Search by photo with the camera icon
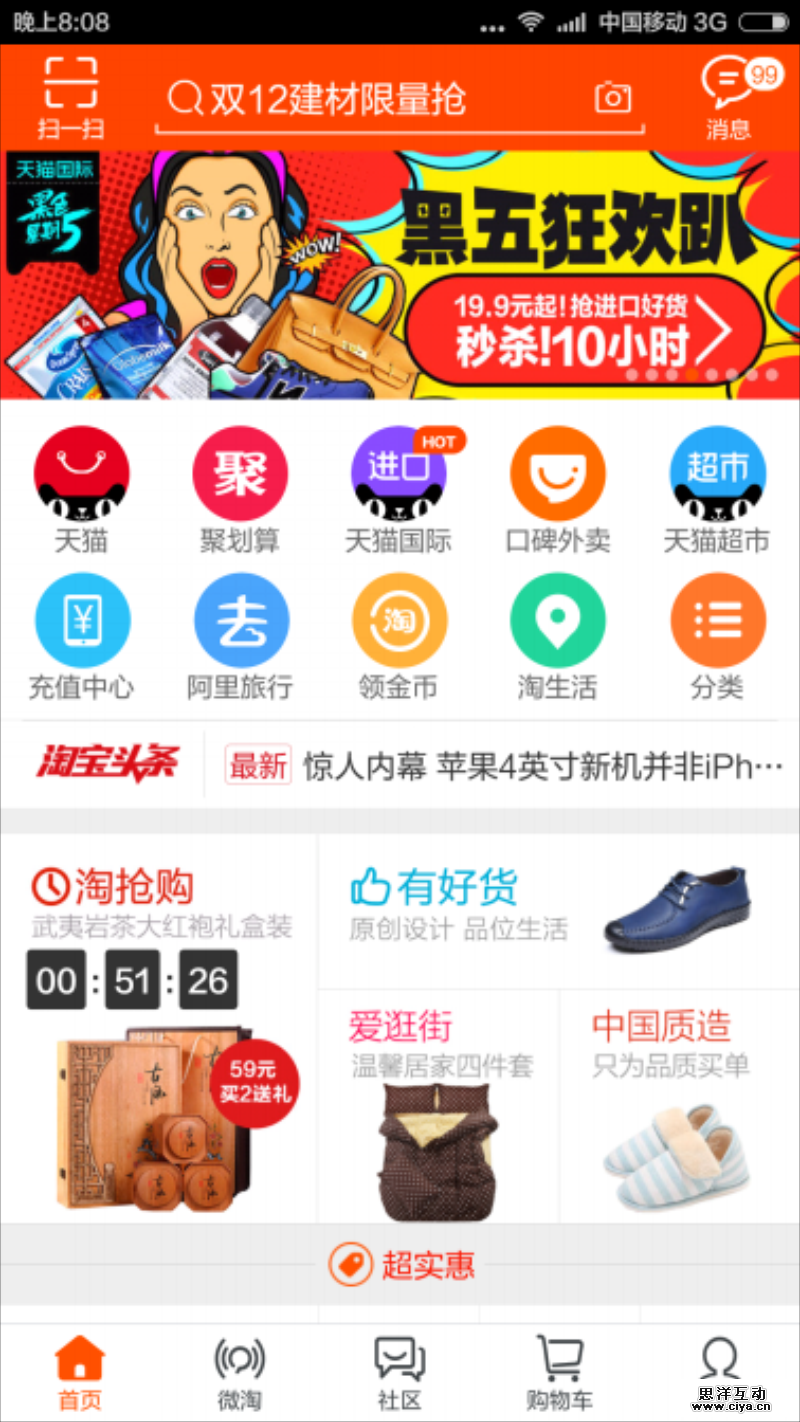 (613, 98)
